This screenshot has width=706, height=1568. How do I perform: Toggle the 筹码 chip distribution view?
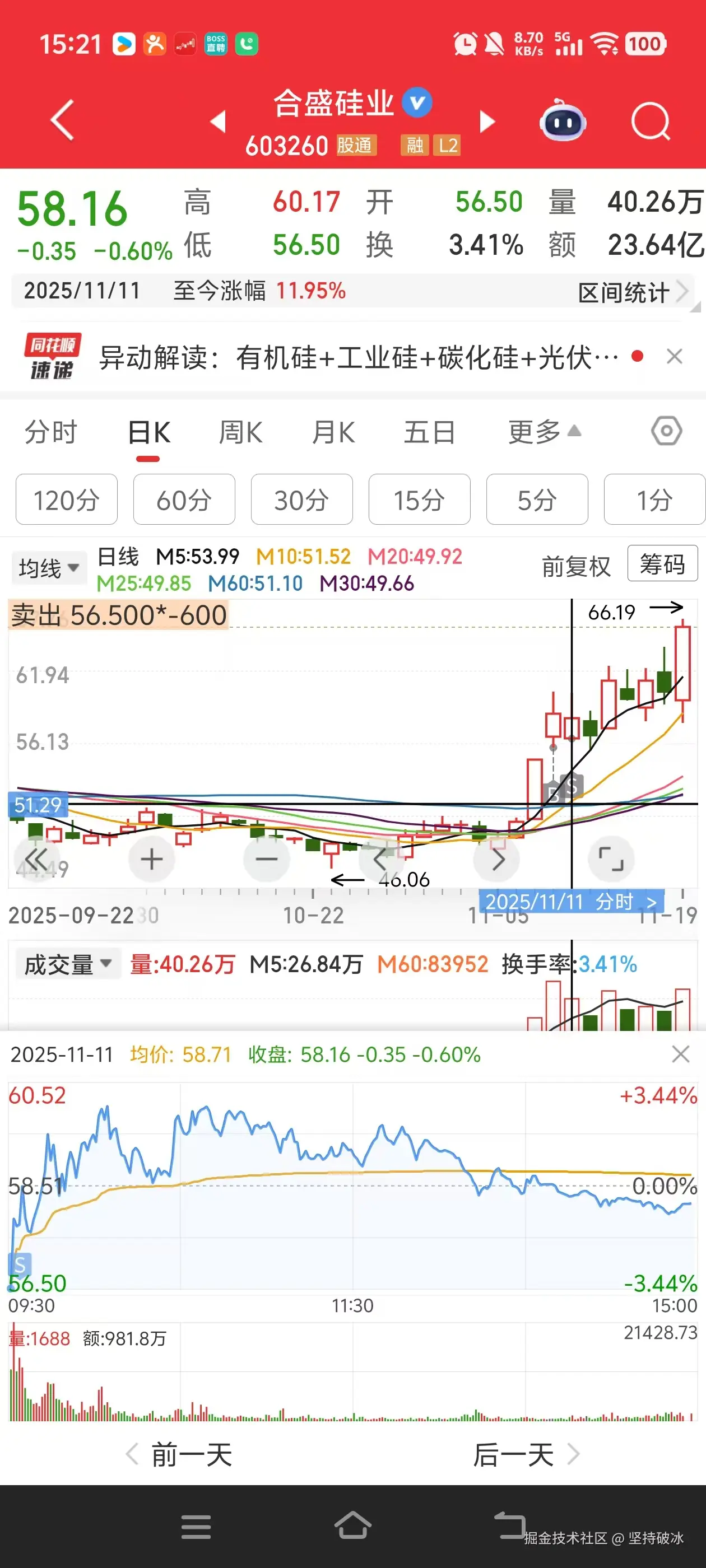(x=663, y=564)
